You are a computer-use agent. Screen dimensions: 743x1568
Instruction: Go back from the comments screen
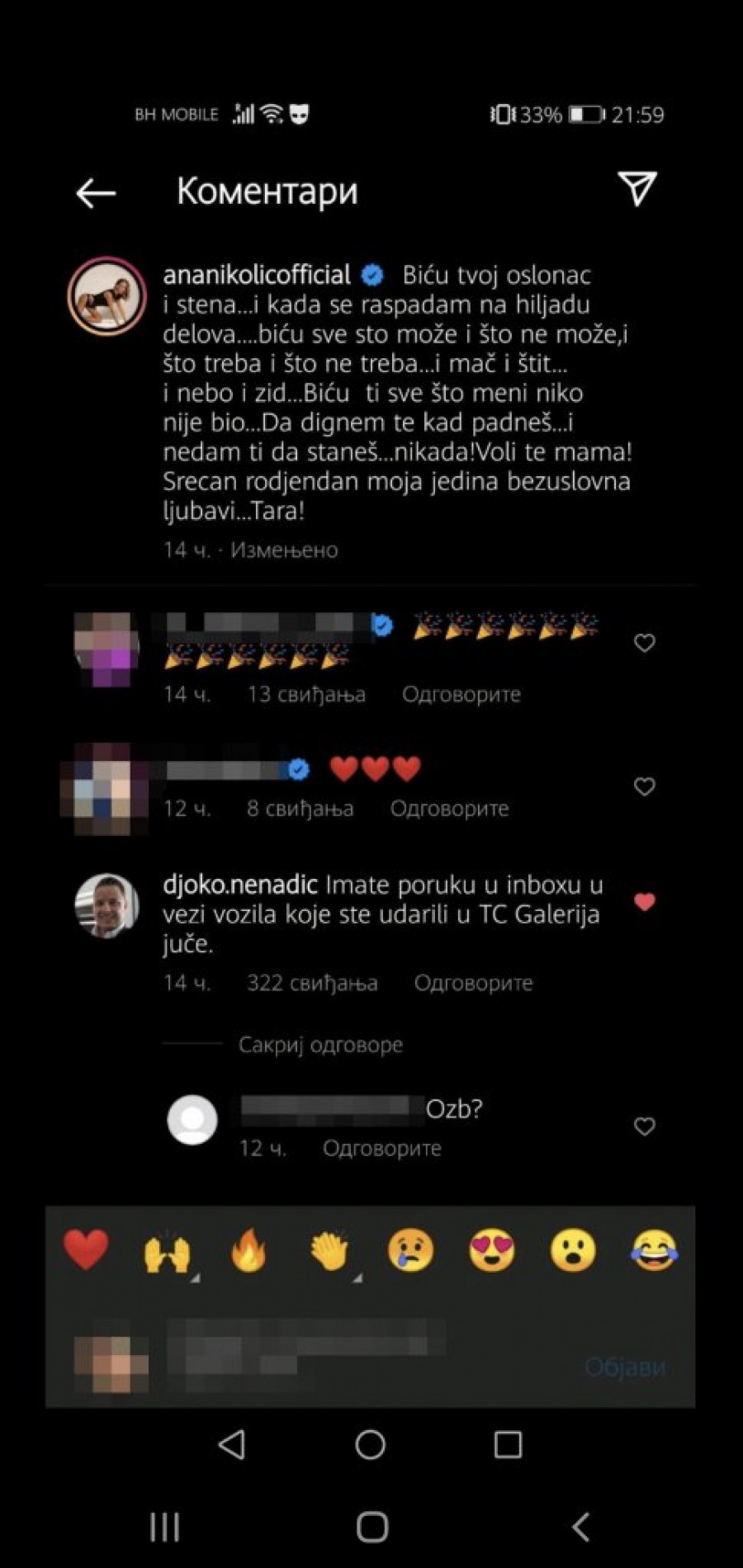[x=96, y=193]
